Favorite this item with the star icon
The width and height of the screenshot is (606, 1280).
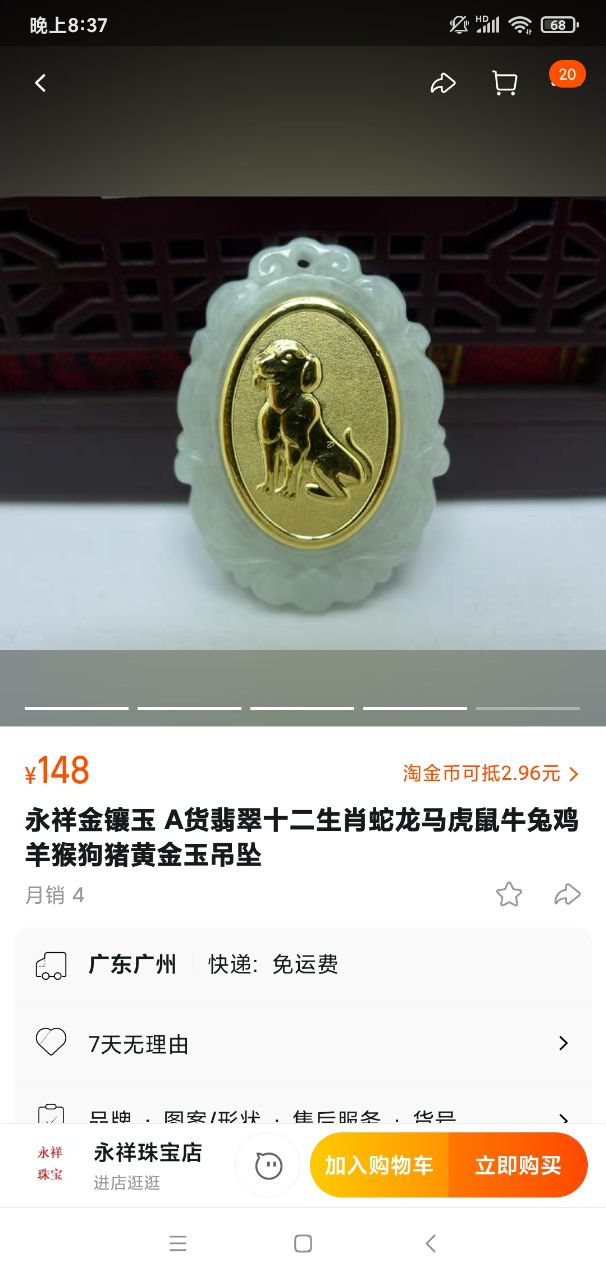pos(509,894)
